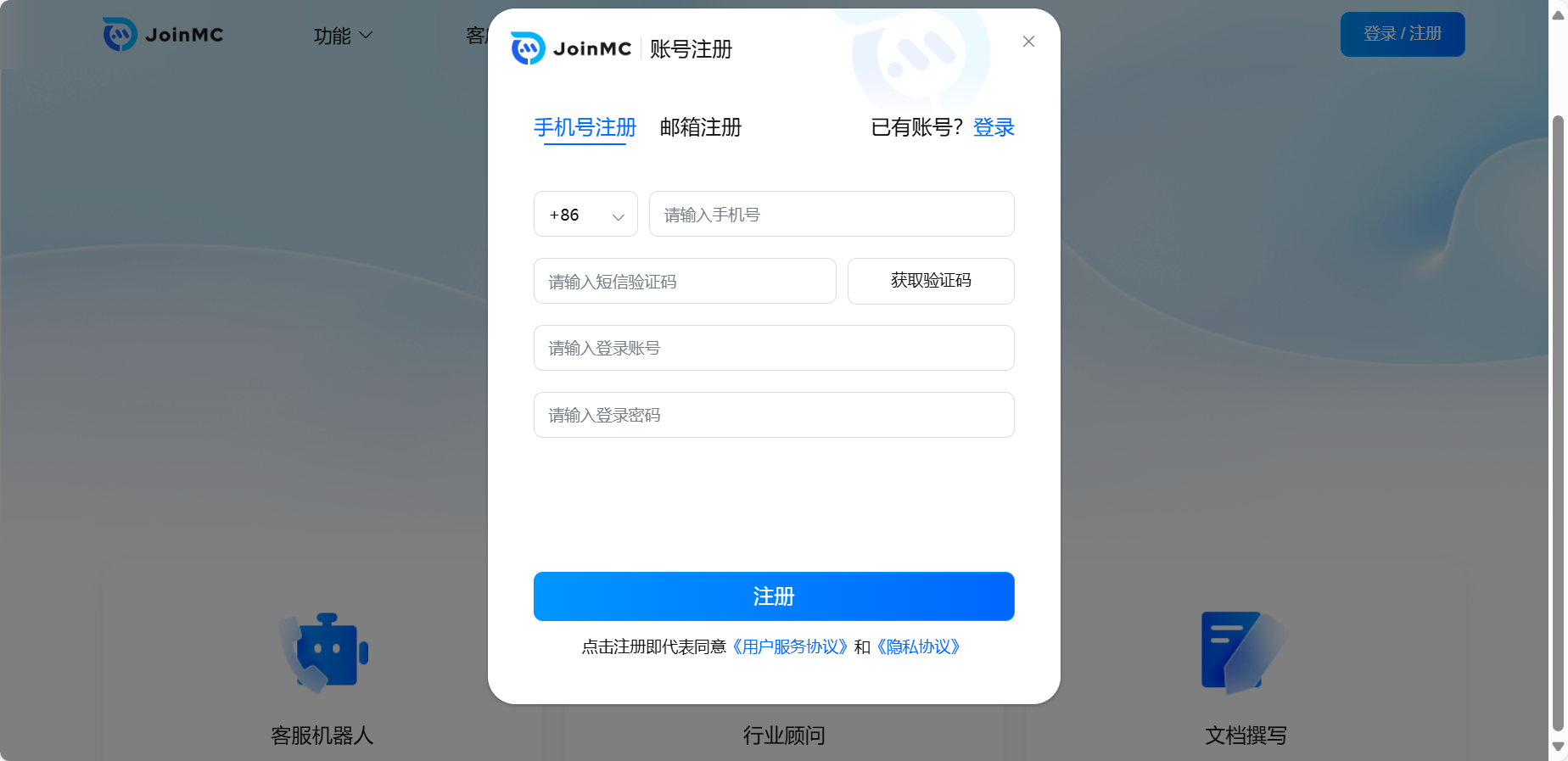Focus the login password input field
The width and height of the screenshot is (1568, 761).
pos(773,415)
